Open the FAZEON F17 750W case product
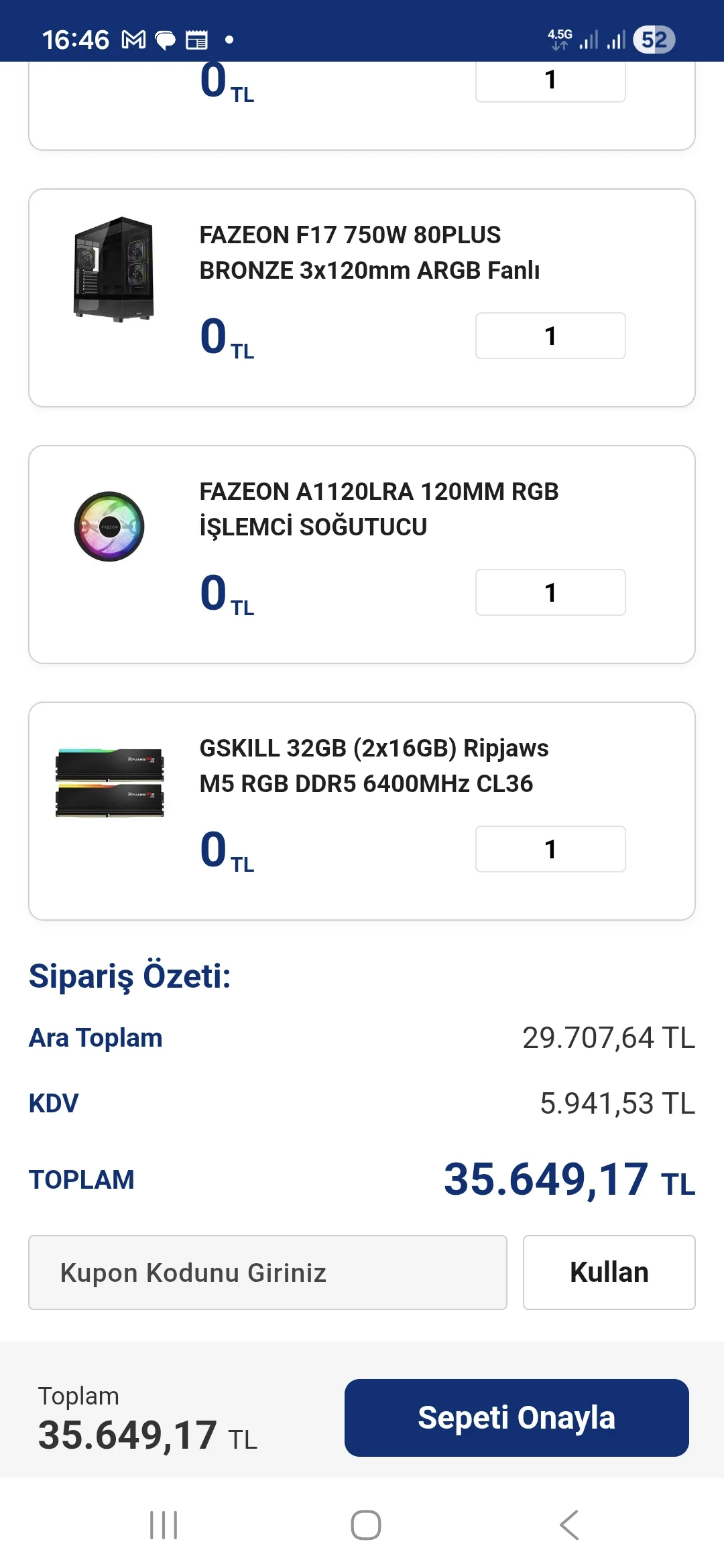 click(x=369, y=253)
